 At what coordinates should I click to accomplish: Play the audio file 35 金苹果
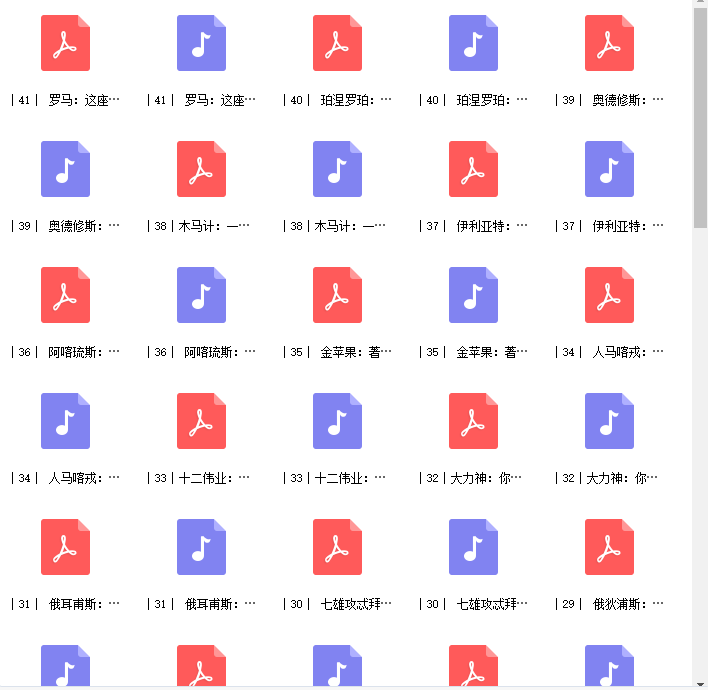click(x=473, y=296)
